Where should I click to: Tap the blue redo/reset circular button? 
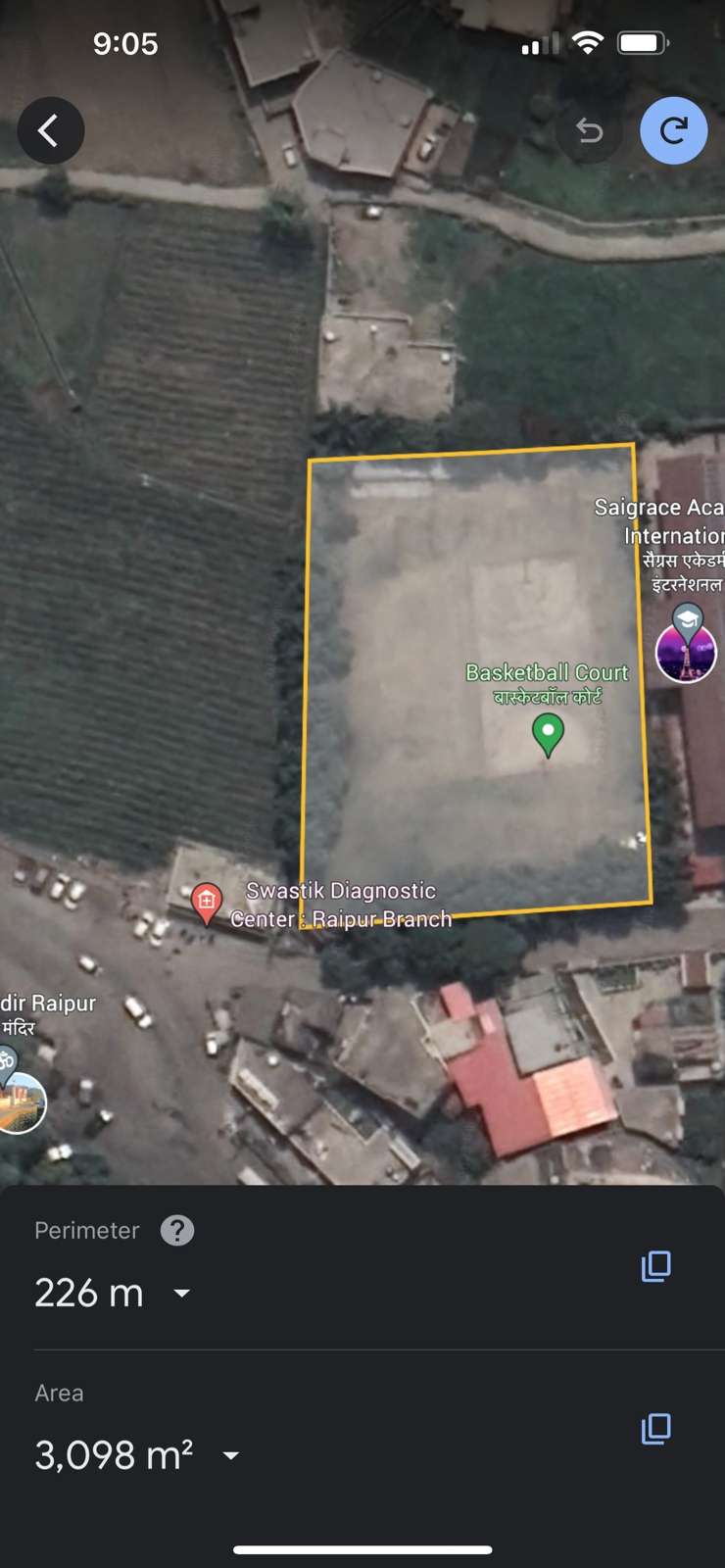click(x=674, y=130)
